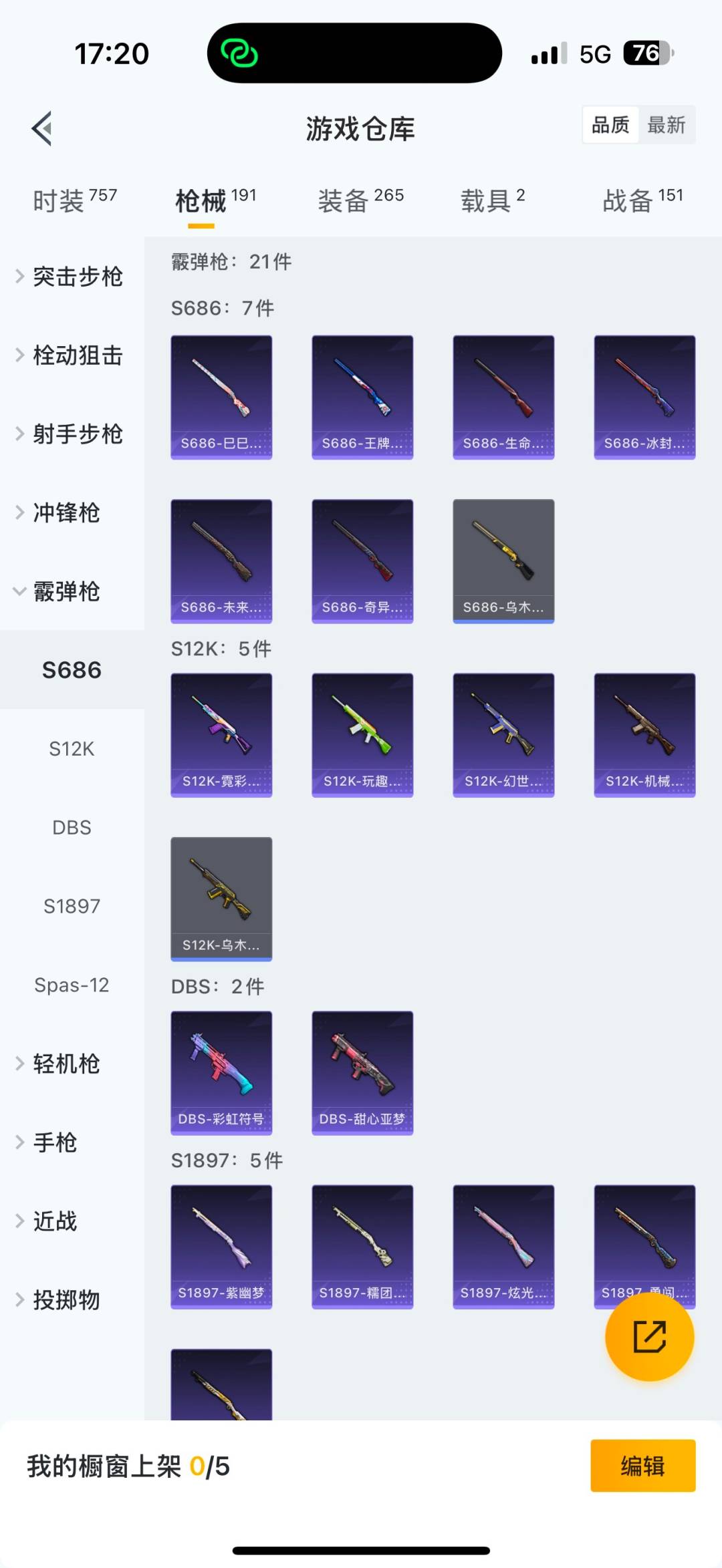Open the DBS-彩虹符号 skin thumbnail

[x=221, y=1072]
